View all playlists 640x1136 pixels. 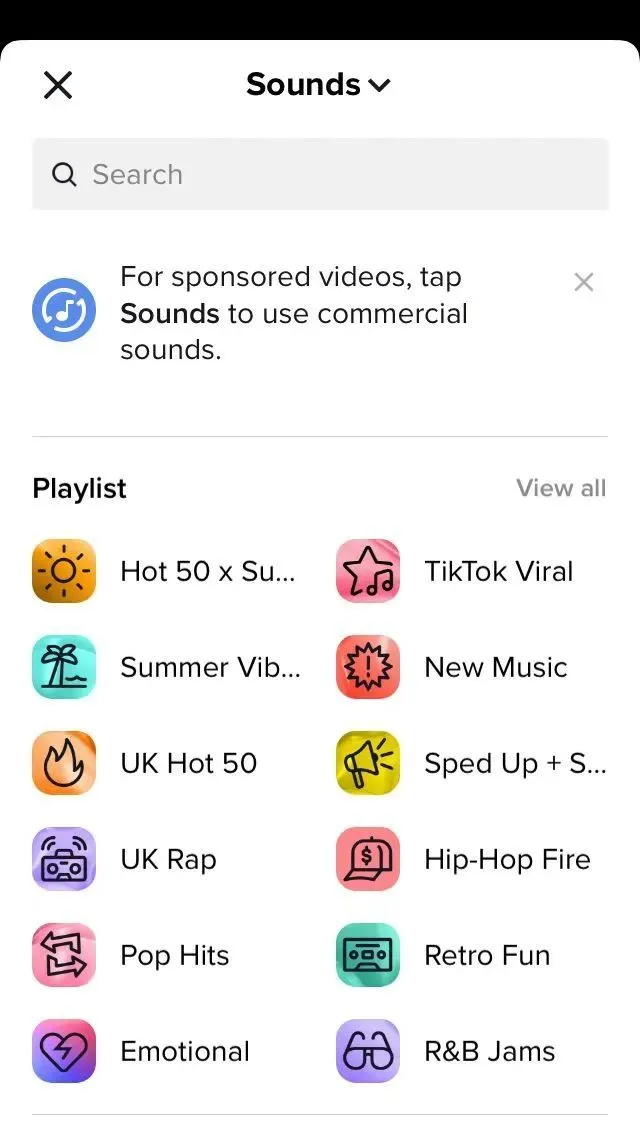[x=561, y=488]
